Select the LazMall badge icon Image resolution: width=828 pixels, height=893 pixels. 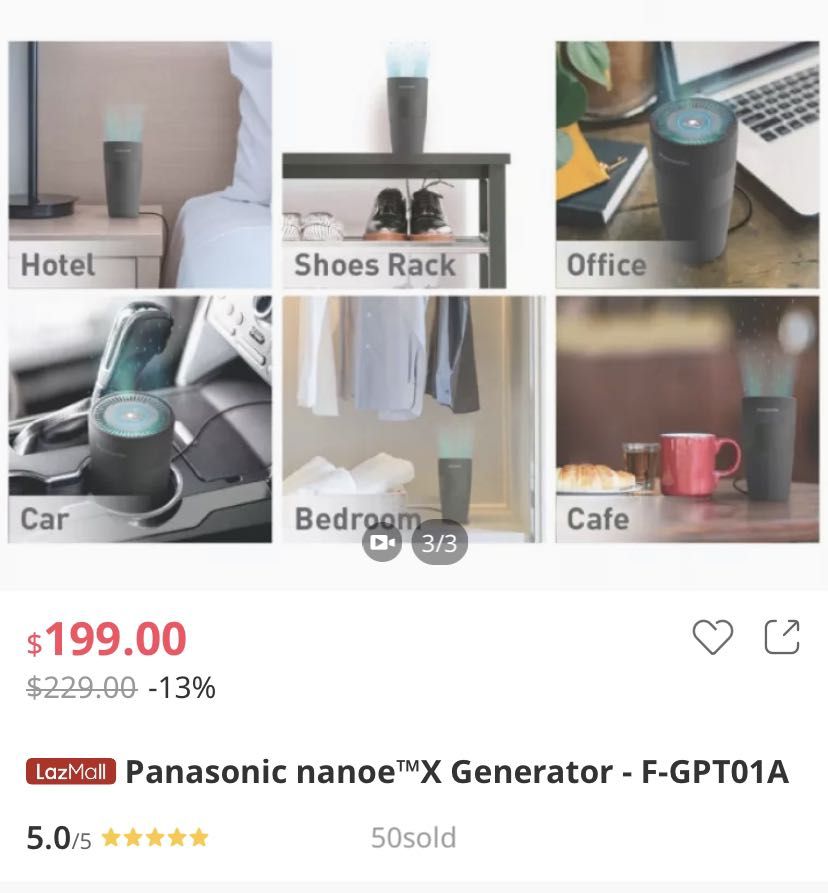click(x=70, y=770)
